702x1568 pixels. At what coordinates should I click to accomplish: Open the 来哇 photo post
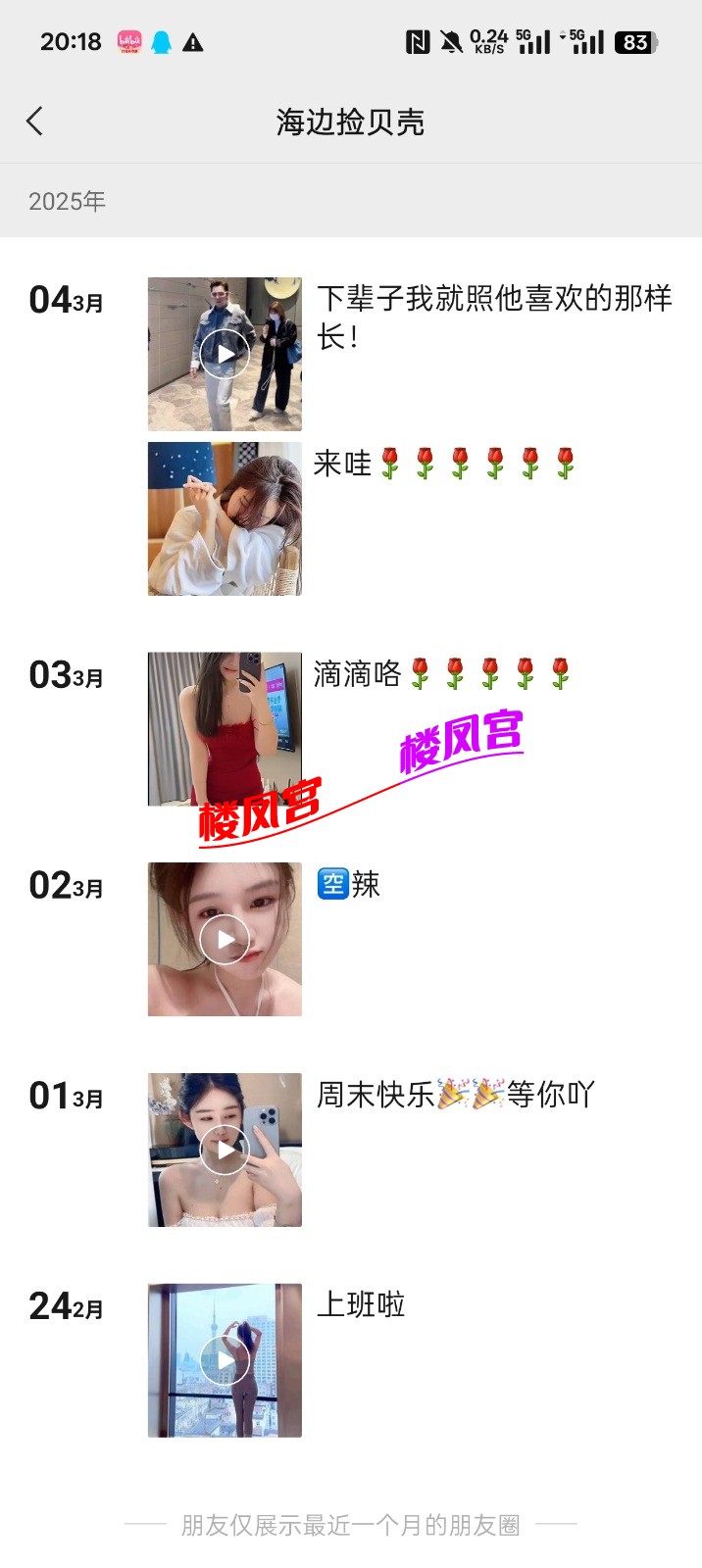coord(225,518)
